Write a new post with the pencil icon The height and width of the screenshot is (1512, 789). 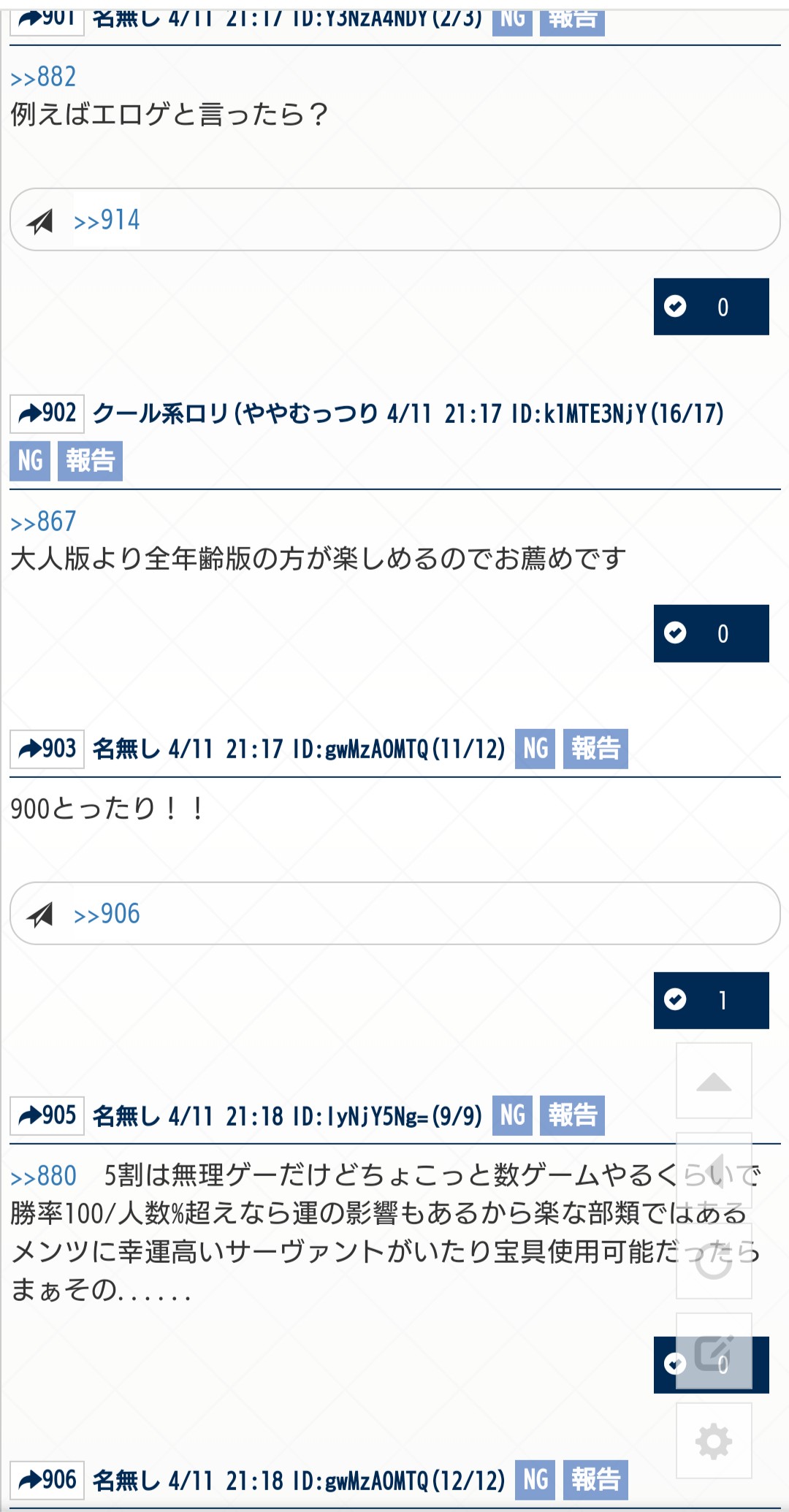[x=714, y=1352]
